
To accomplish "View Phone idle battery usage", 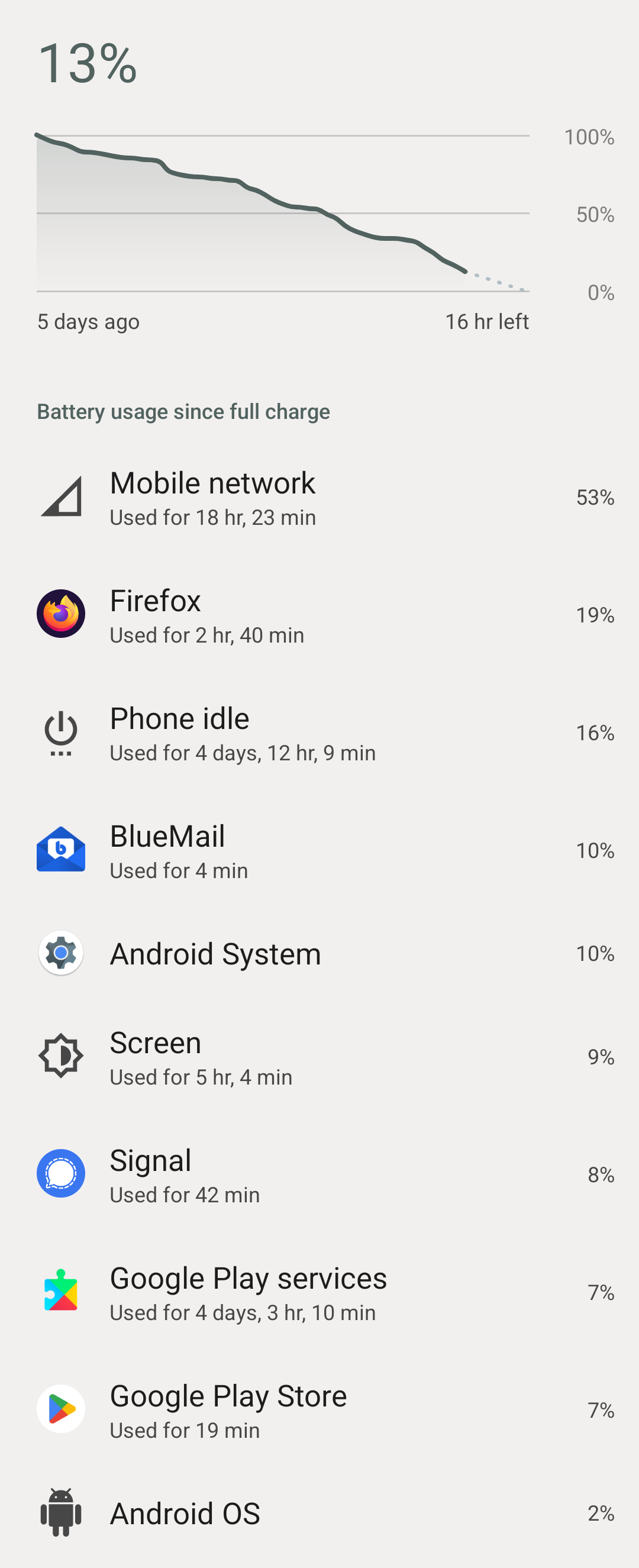I will coord(319,733).
